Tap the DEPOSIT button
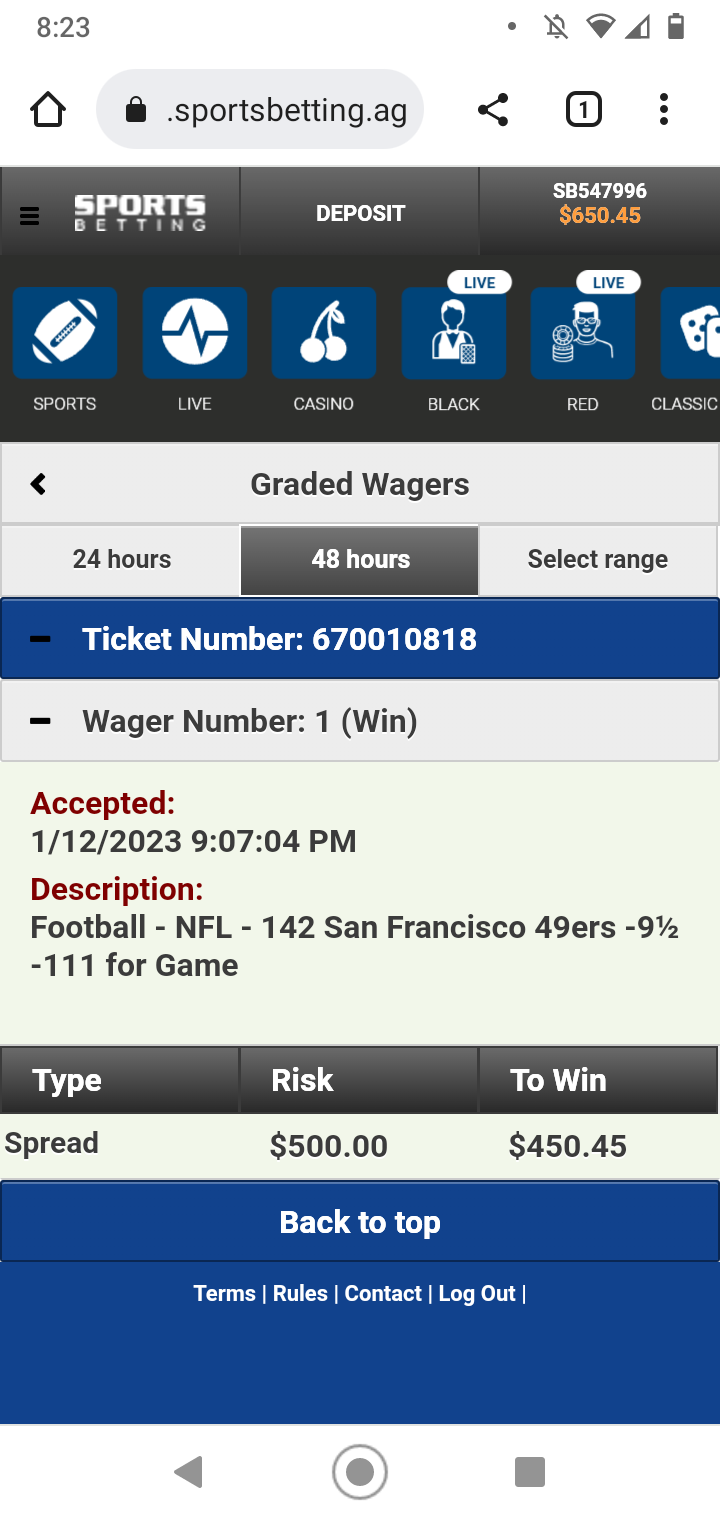Image resolution: width=720 pixels, height=1520 pixels. pos(360,212)
